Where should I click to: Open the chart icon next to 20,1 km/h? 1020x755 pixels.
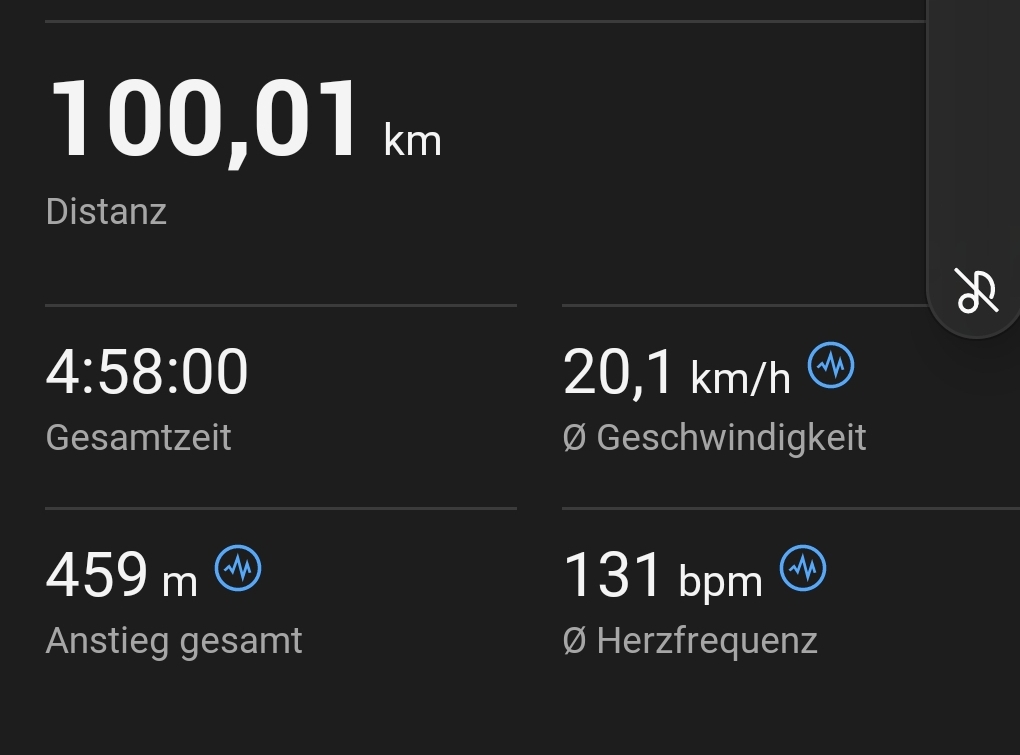pos(831,366)
